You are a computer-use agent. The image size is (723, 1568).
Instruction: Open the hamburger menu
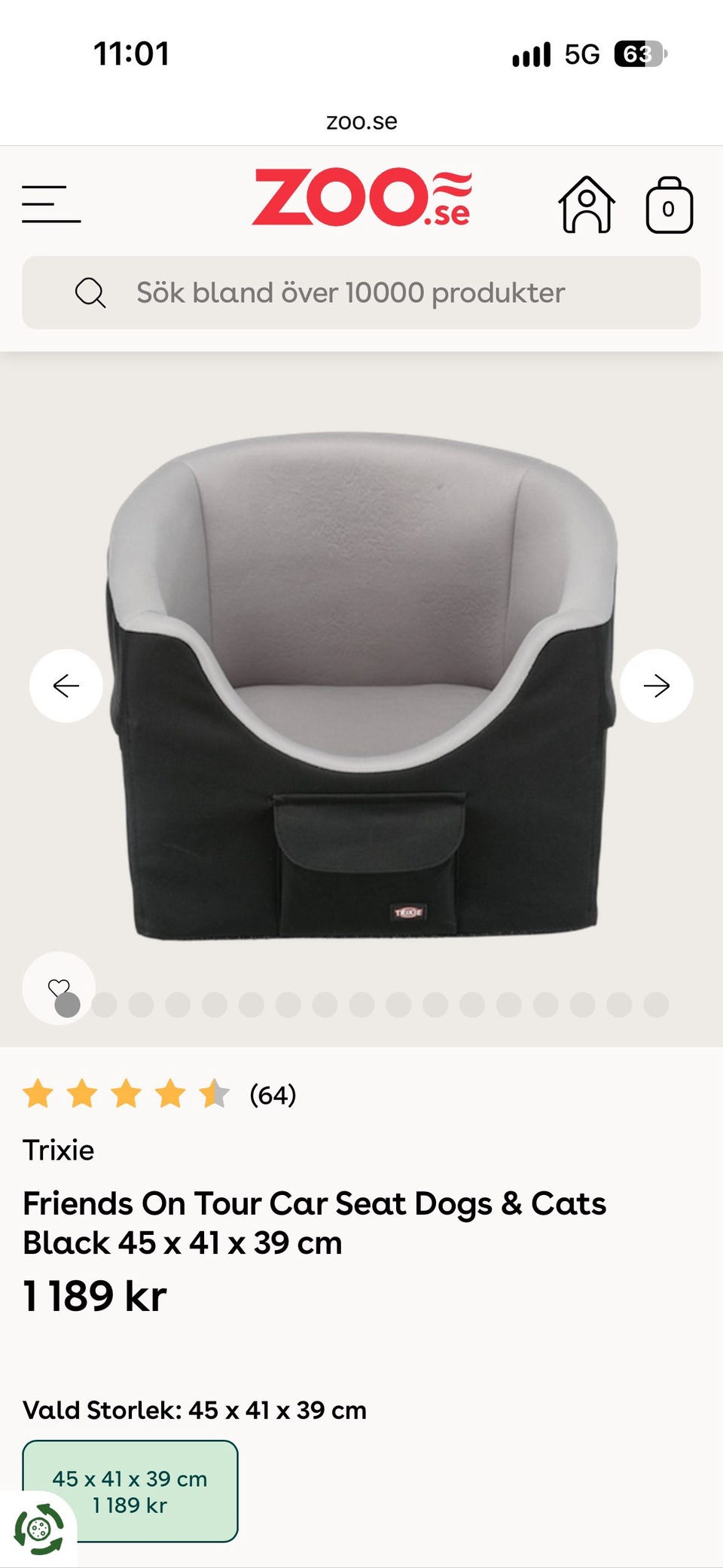[51, 204]
